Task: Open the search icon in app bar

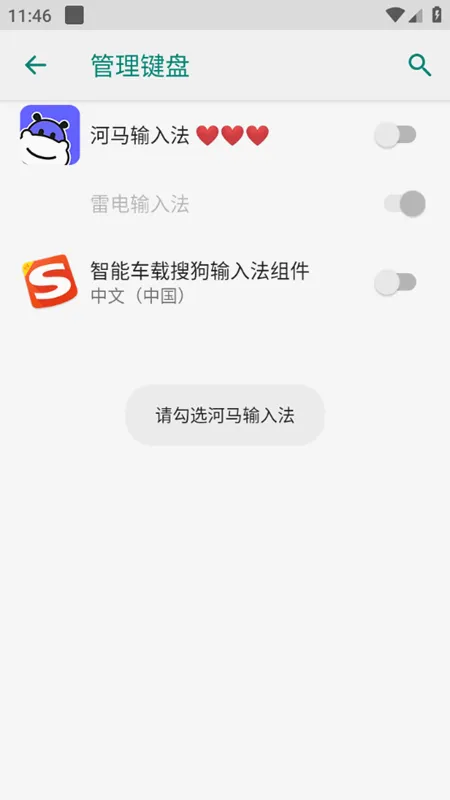Action: click(419, 66)
